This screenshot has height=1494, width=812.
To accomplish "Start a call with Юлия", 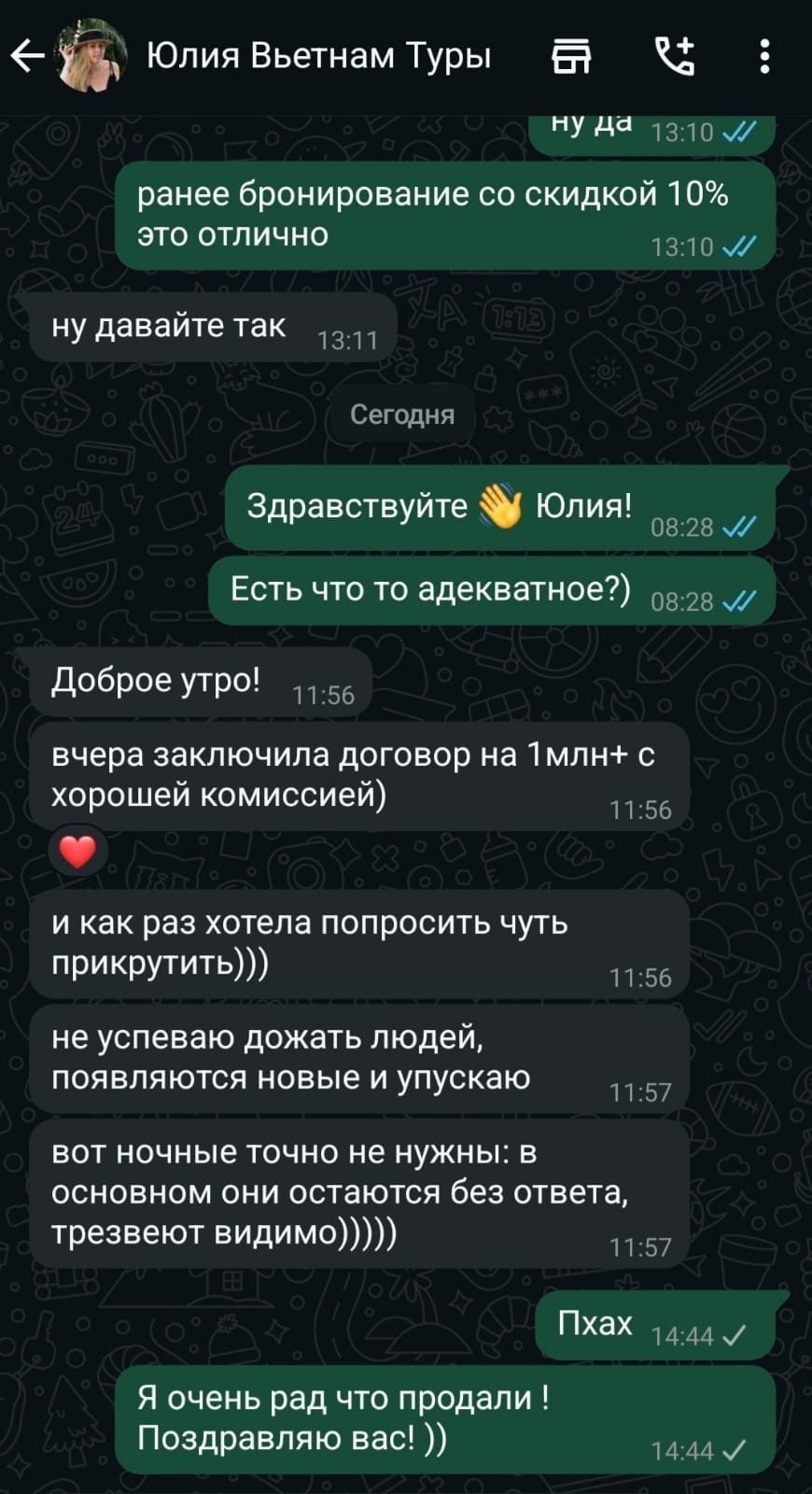I will tap(674, 57).
